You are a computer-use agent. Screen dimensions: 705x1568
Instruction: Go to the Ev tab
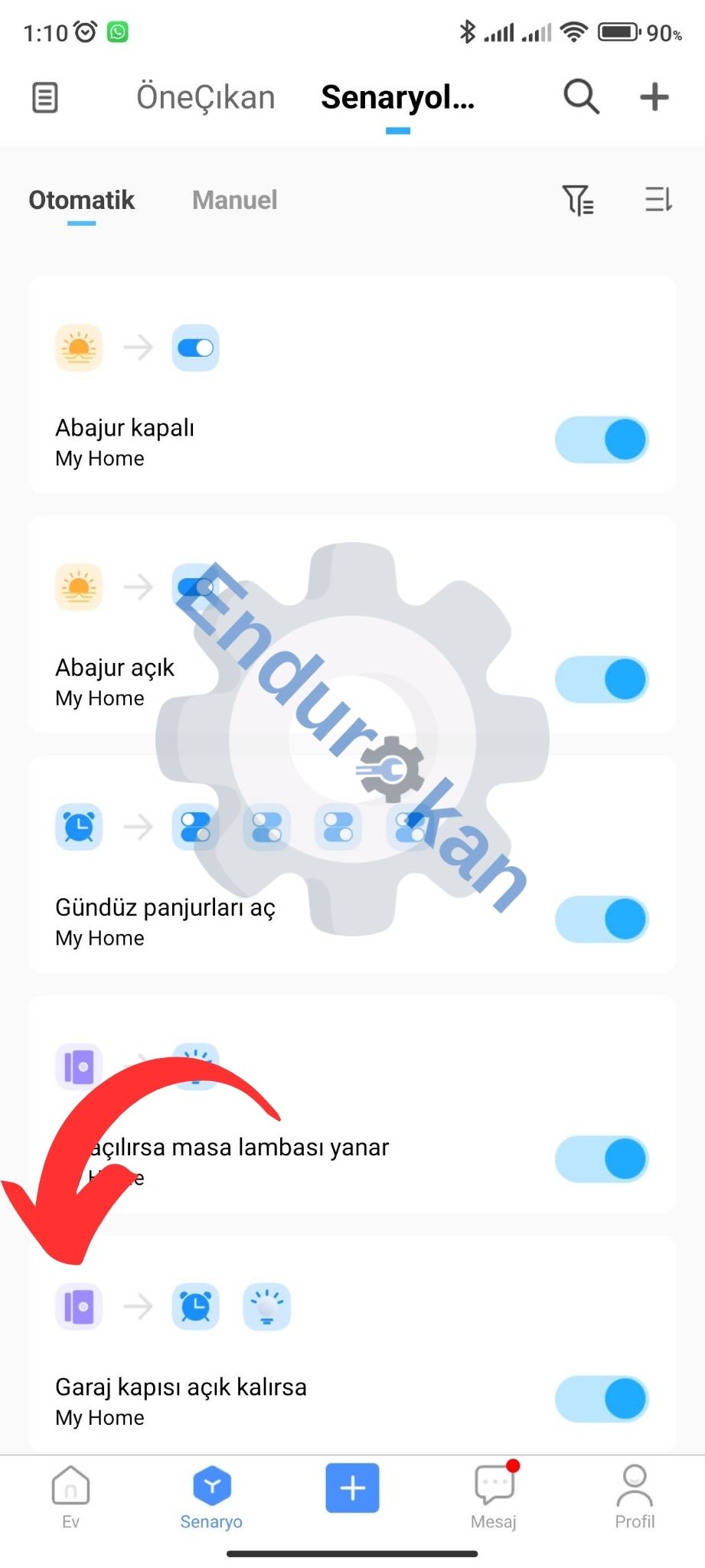pyautogui.click(x=70, y=1498)
